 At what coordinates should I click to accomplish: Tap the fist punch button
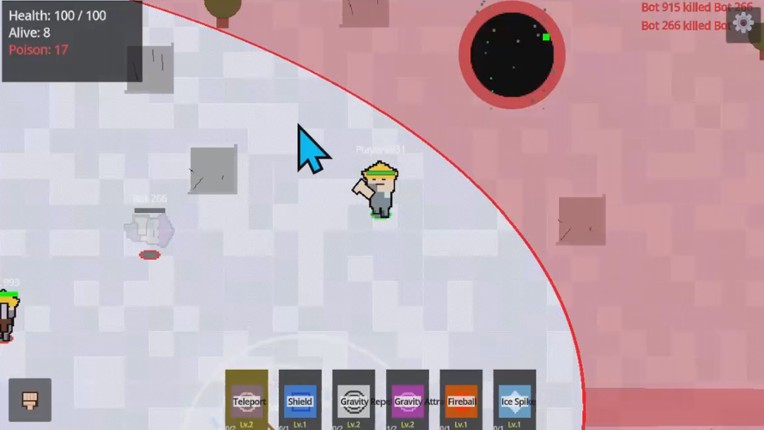31,400
